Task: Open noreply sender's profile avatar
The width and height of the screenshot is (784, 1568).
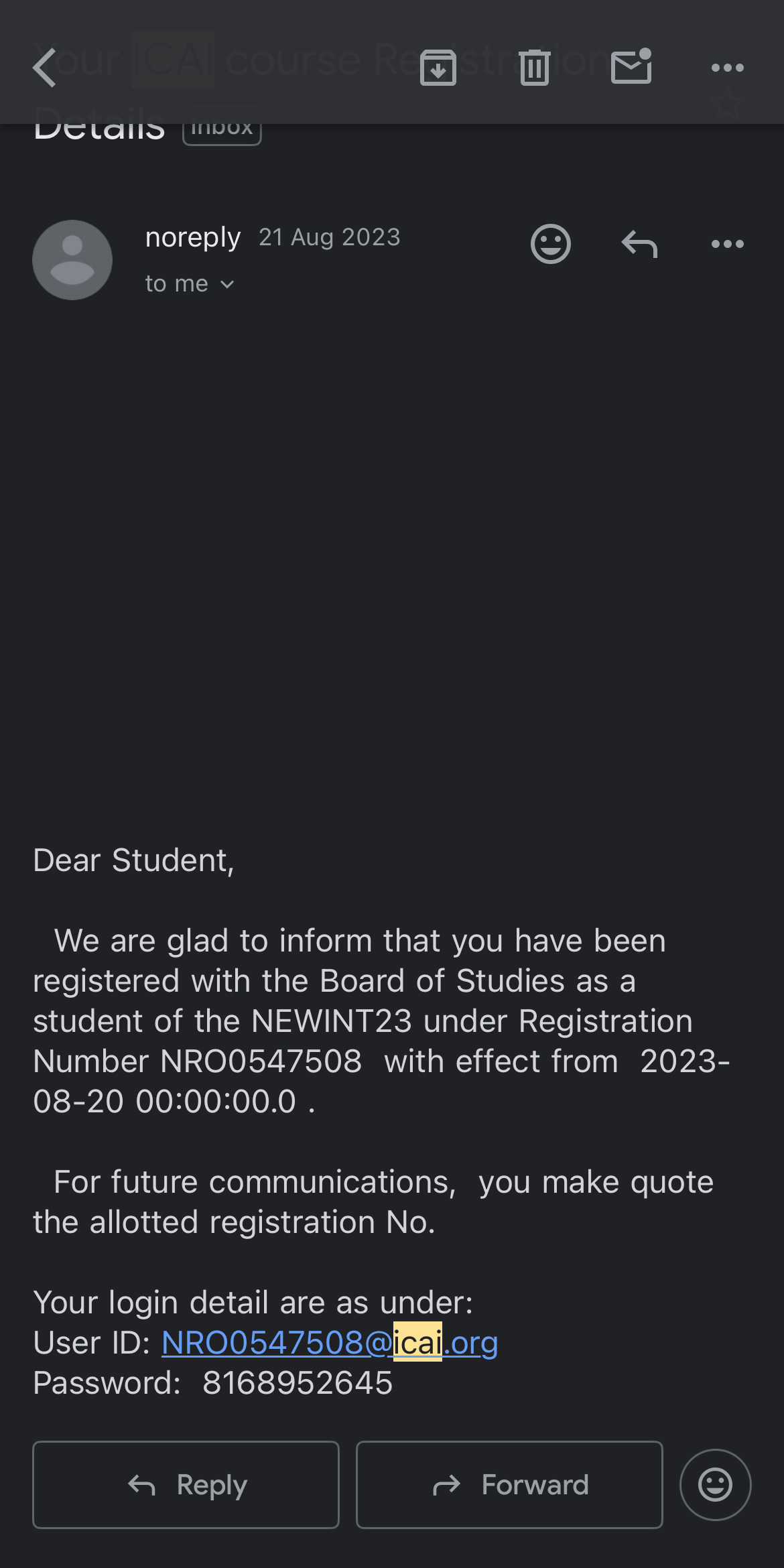Action: click(72, 260)
